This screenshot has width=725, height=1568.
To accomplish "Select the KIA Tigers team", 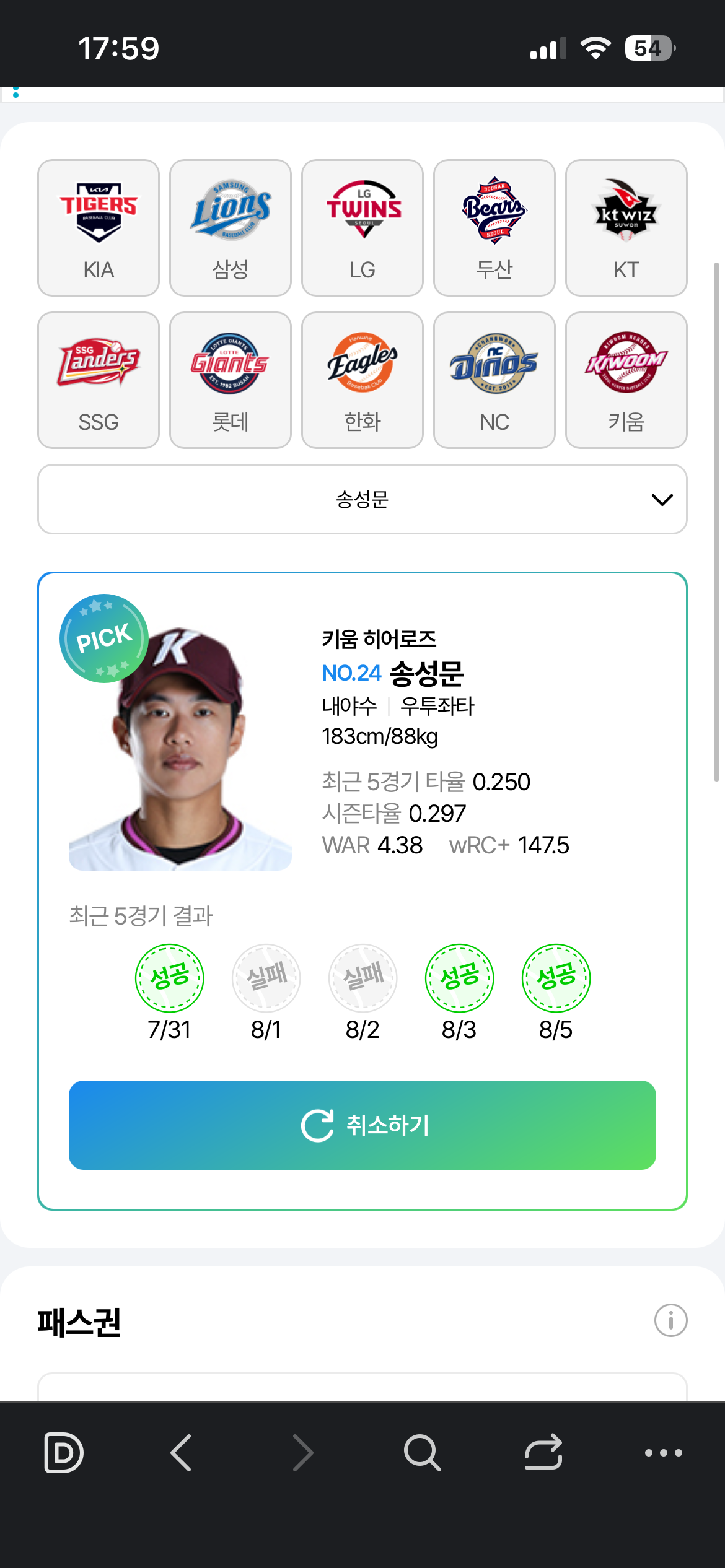I will [99, 228].
